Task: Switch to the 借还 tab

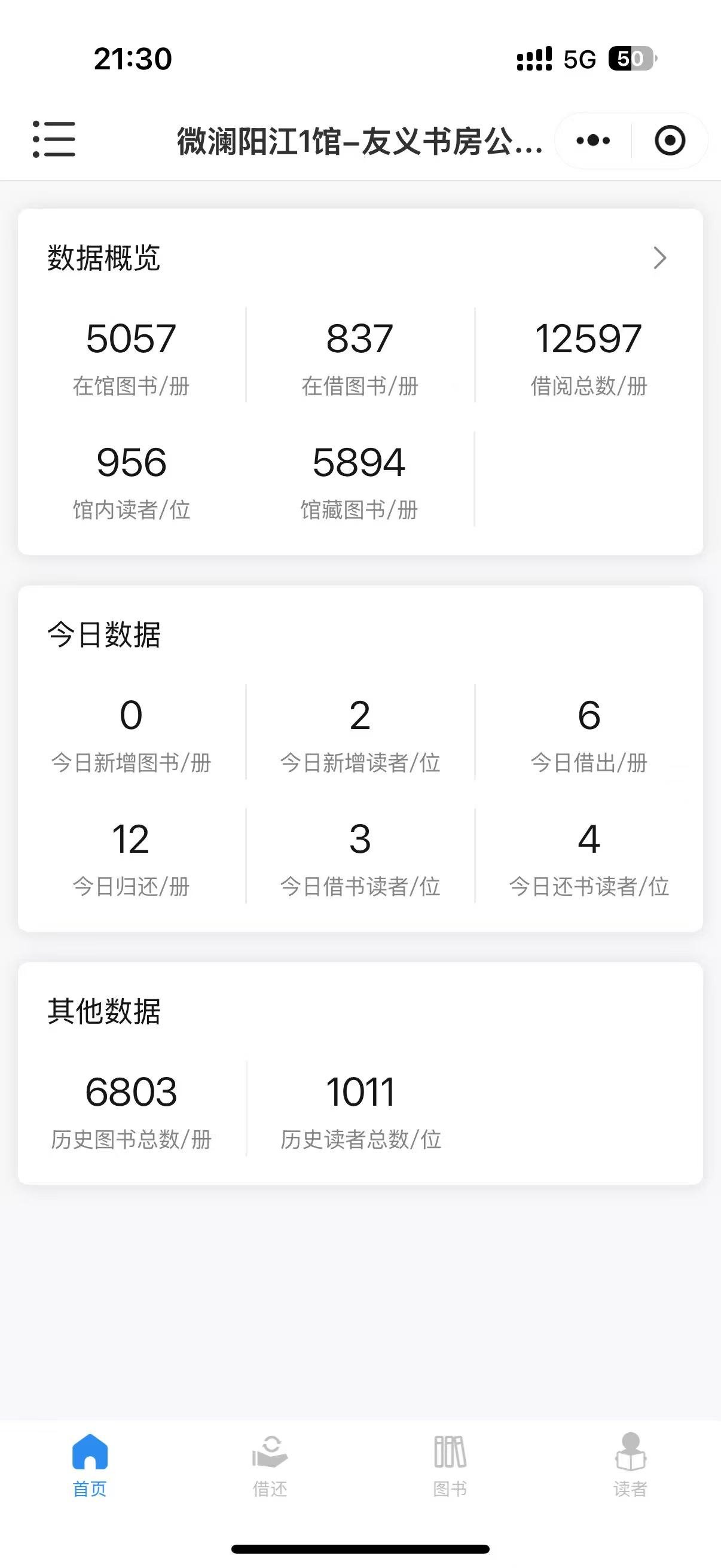Action: [x=270, y=1465]
